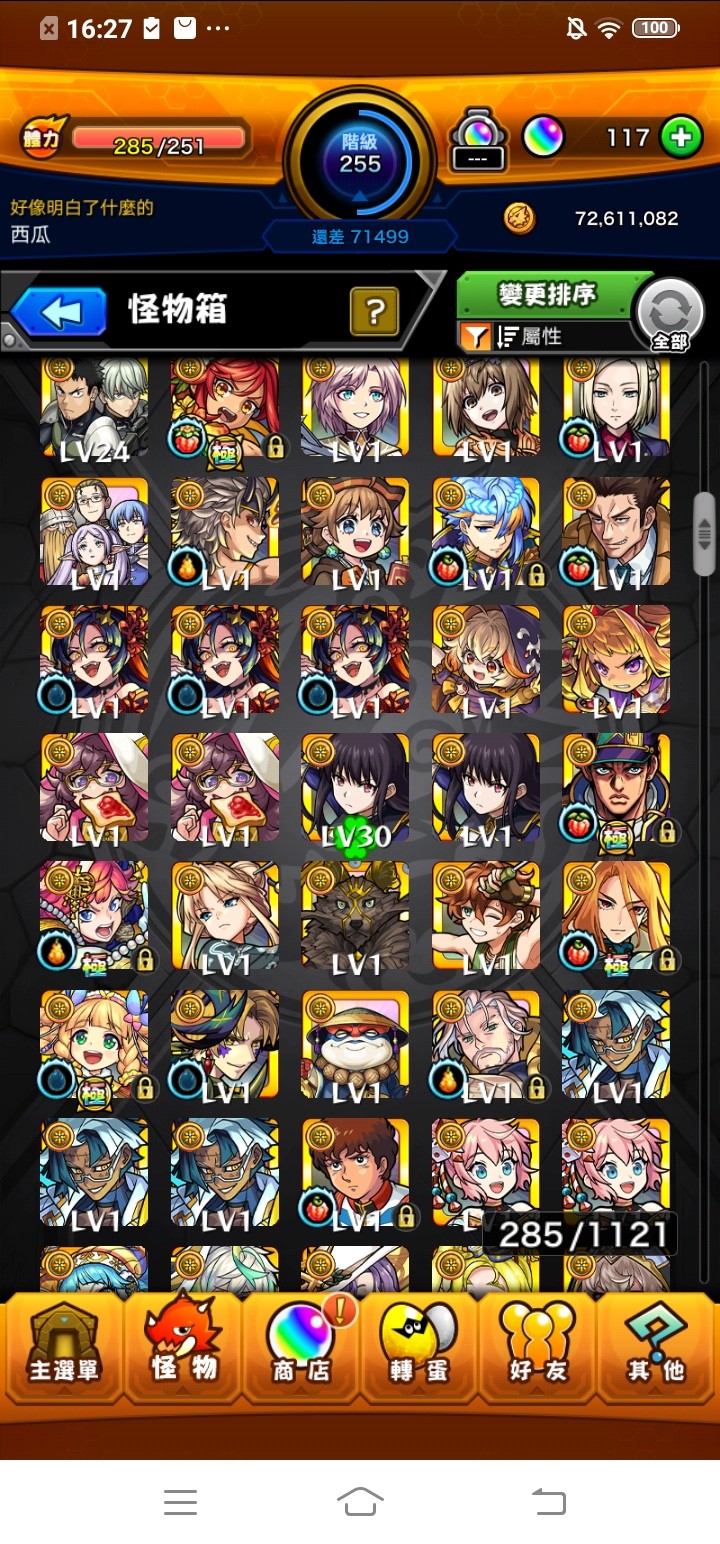Toggle the 全部 refresh filter button
720x1544 pixels.
pos(669,316)
